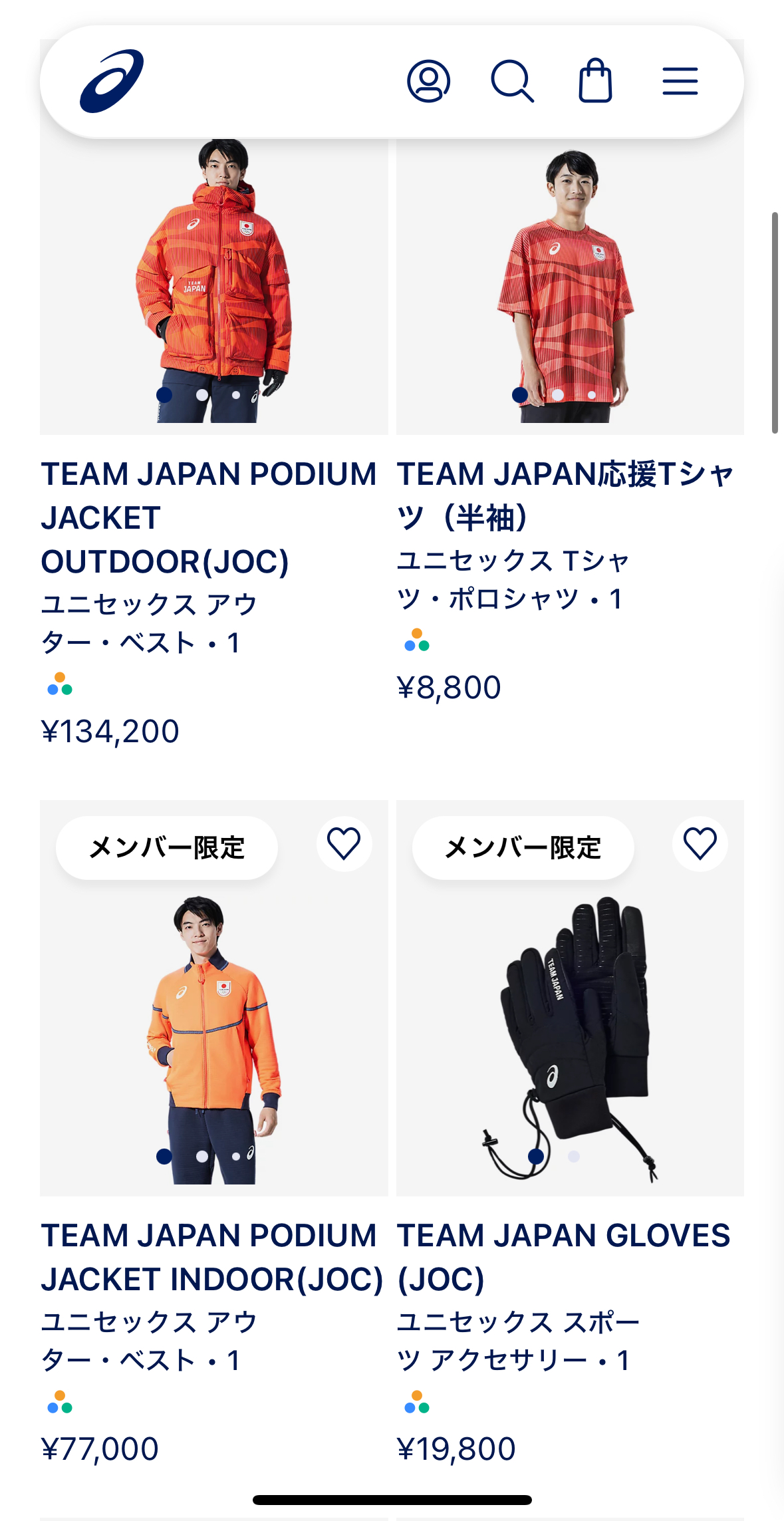Open the hamburger menu
This screenshot has width=784, height=1521.
pyautogui.click(x=680, y=81)
